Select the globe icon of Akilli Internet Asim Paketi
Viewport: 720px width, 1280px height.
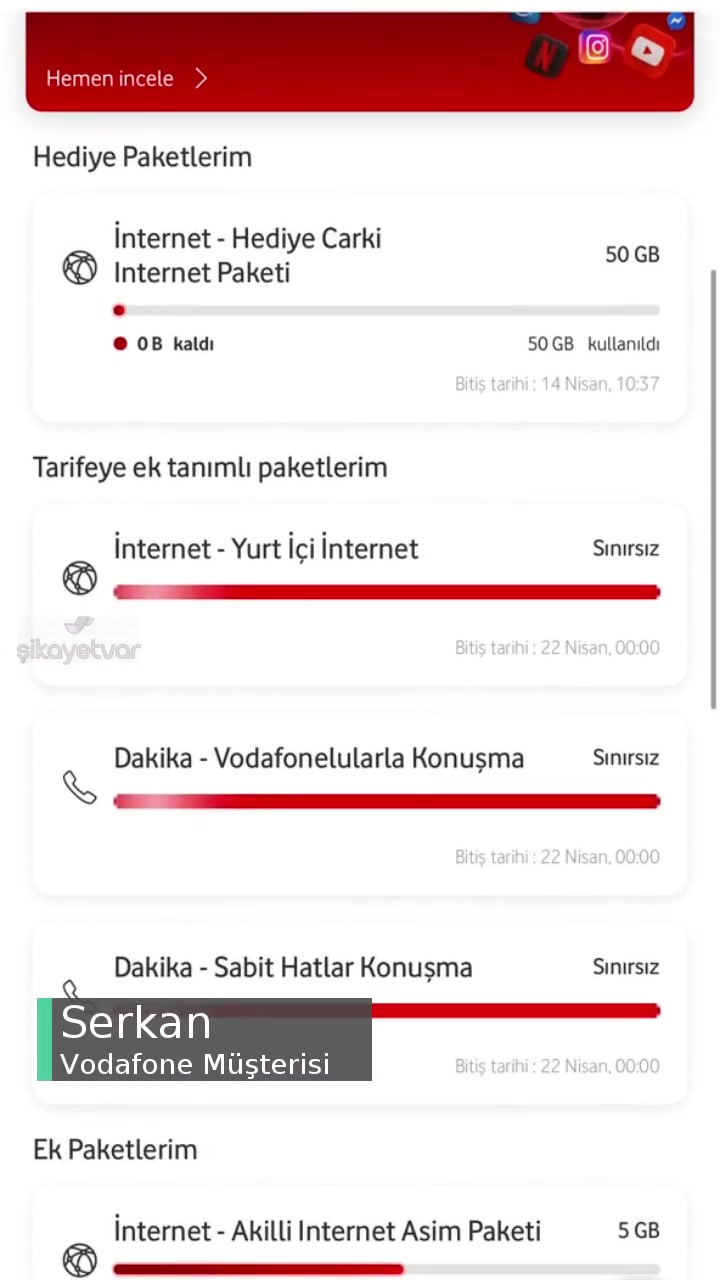tap(79, 1259)
